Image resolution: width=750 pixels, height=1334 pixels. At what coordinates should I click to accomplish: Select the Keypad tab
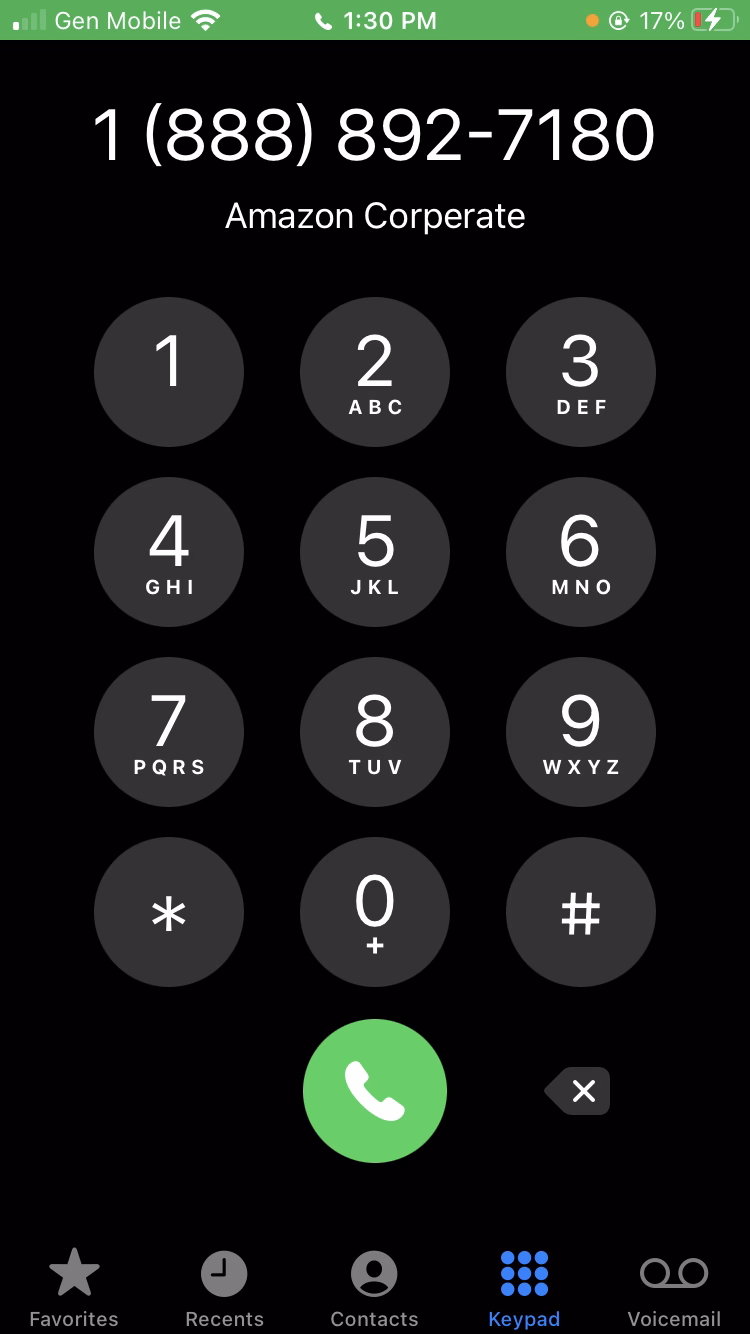524,1287
